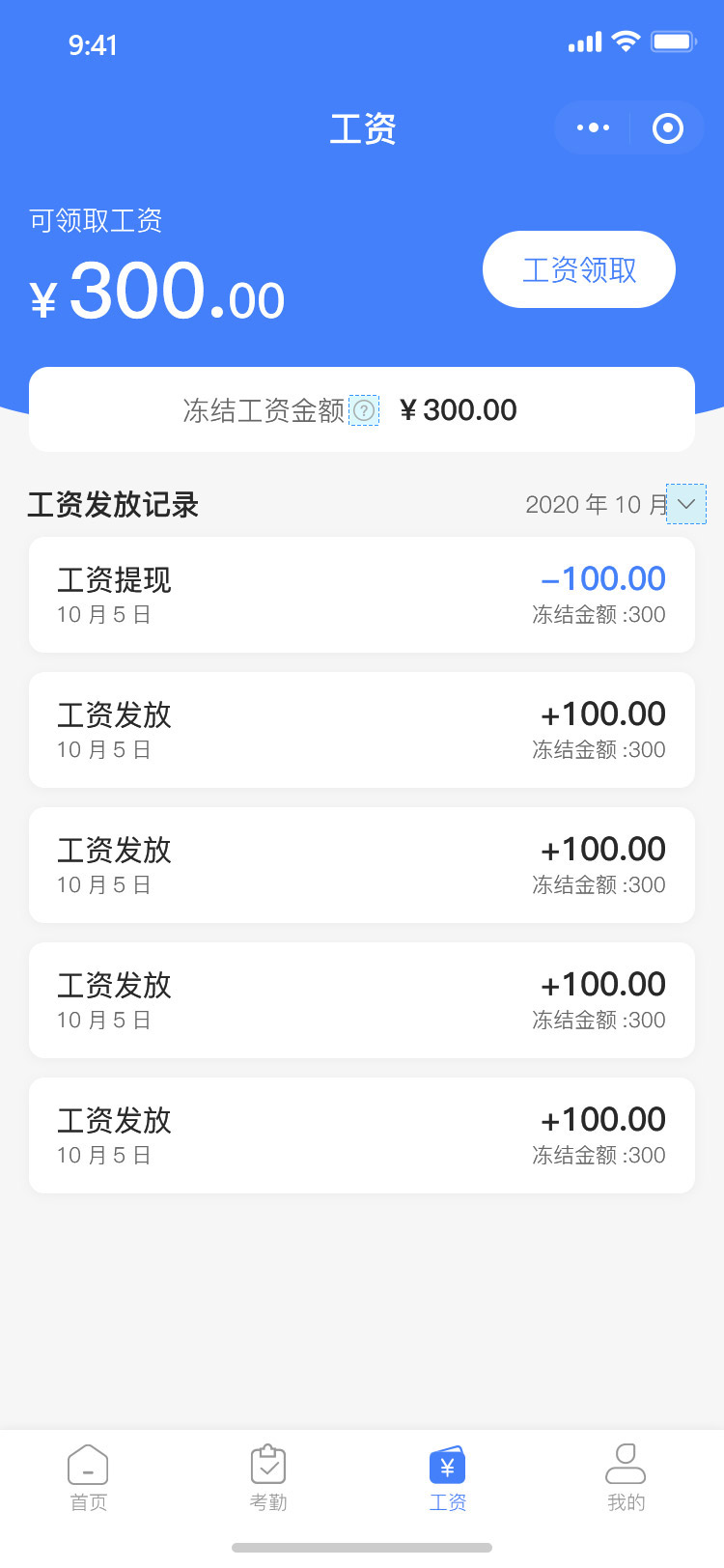Go to the 我的 tab

click(626, 1478)
